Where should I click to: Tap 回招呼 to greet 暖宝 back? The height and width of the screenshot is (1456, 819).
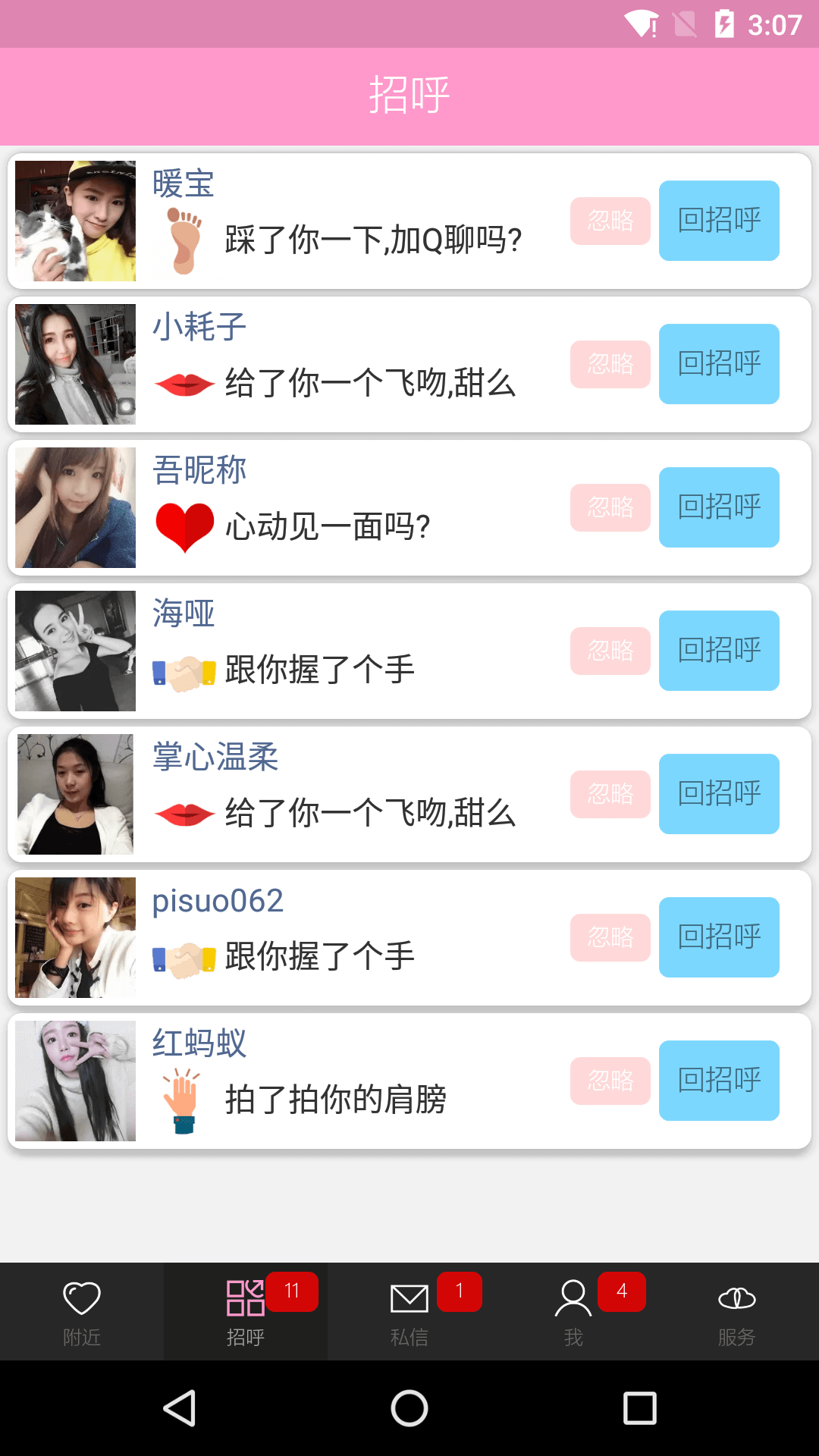pos(719,221)
